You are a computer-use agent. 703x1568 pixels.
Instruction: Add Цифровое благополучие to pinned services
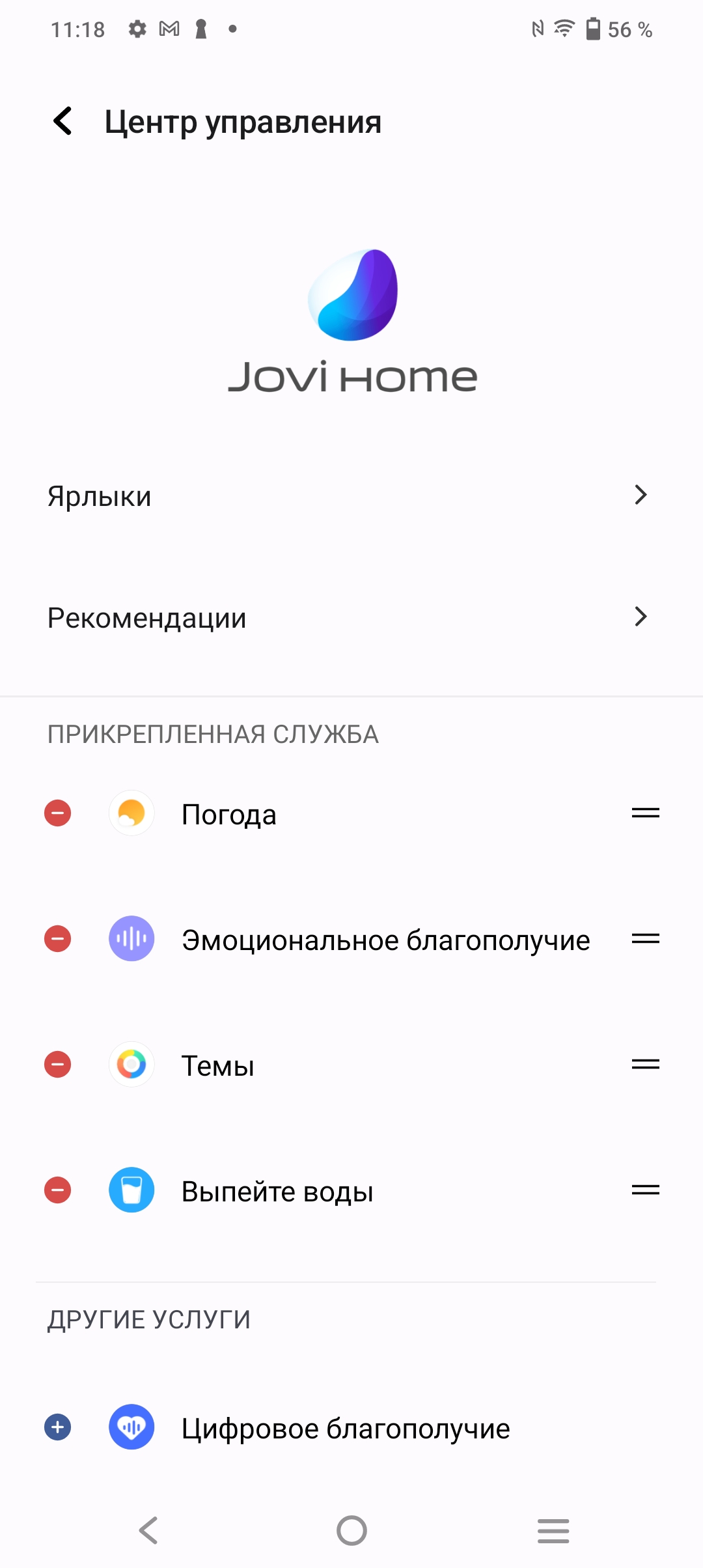click(58, 1427)
